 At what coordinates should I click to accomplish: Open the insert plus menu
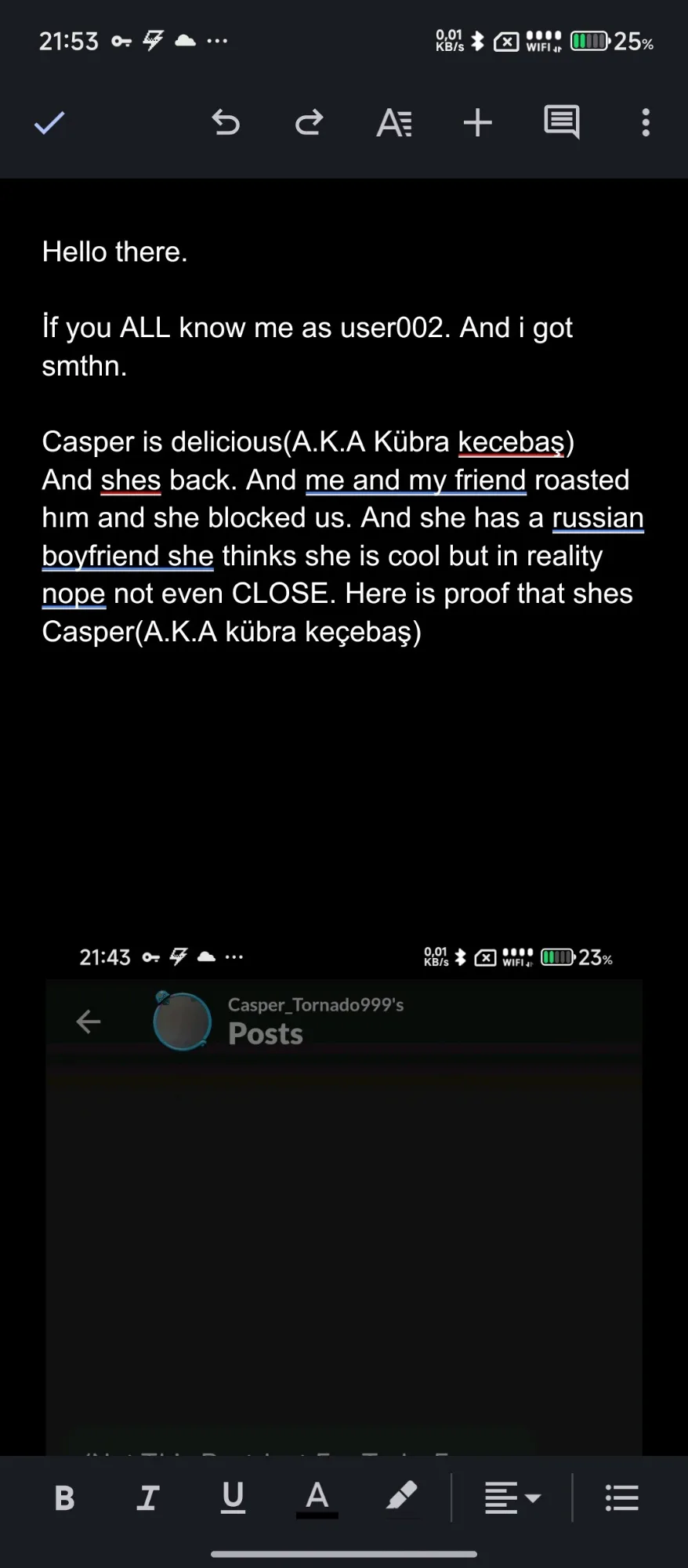(x=477, y=123)
